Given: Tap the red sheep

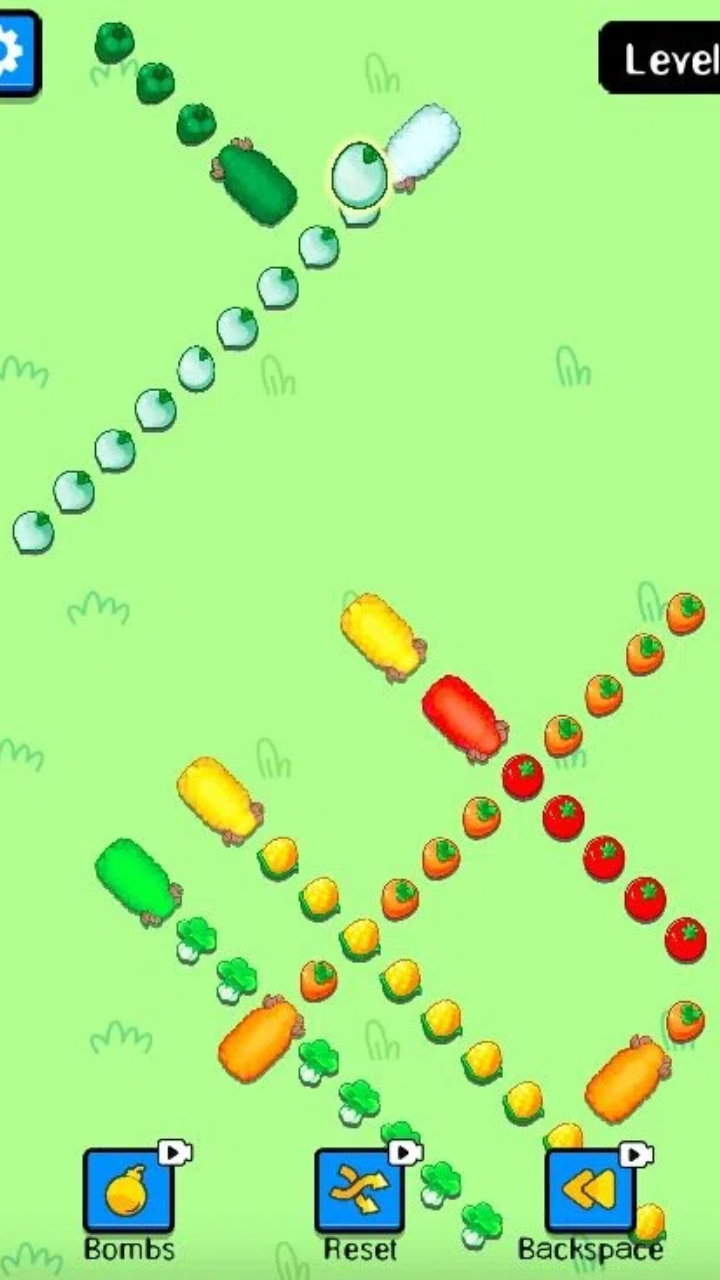Looking at the screenshot, I should pyautogui.click(x=463, y=716).
